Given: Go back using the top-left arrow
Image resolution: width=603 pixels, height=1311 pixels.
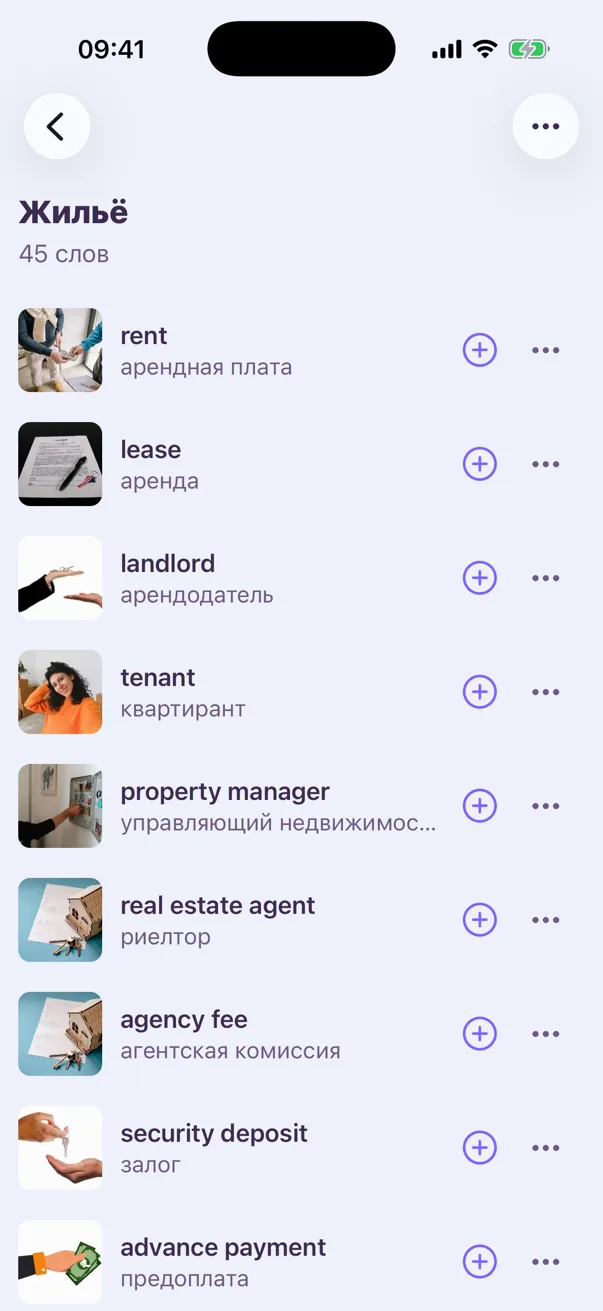Looking at the screenshot, I should point(57,126).
